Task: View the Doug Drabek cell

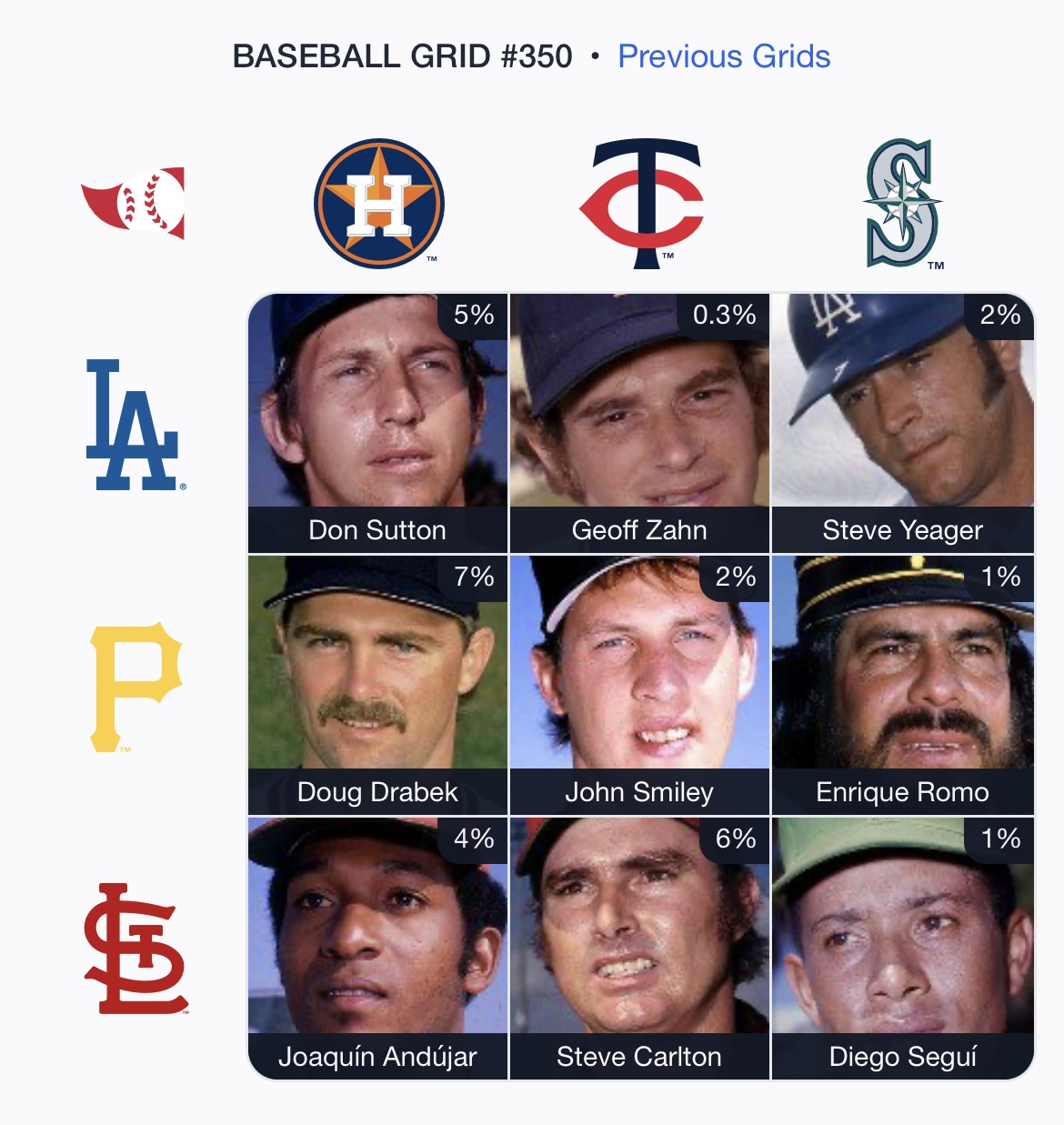Action: [377, 685]
